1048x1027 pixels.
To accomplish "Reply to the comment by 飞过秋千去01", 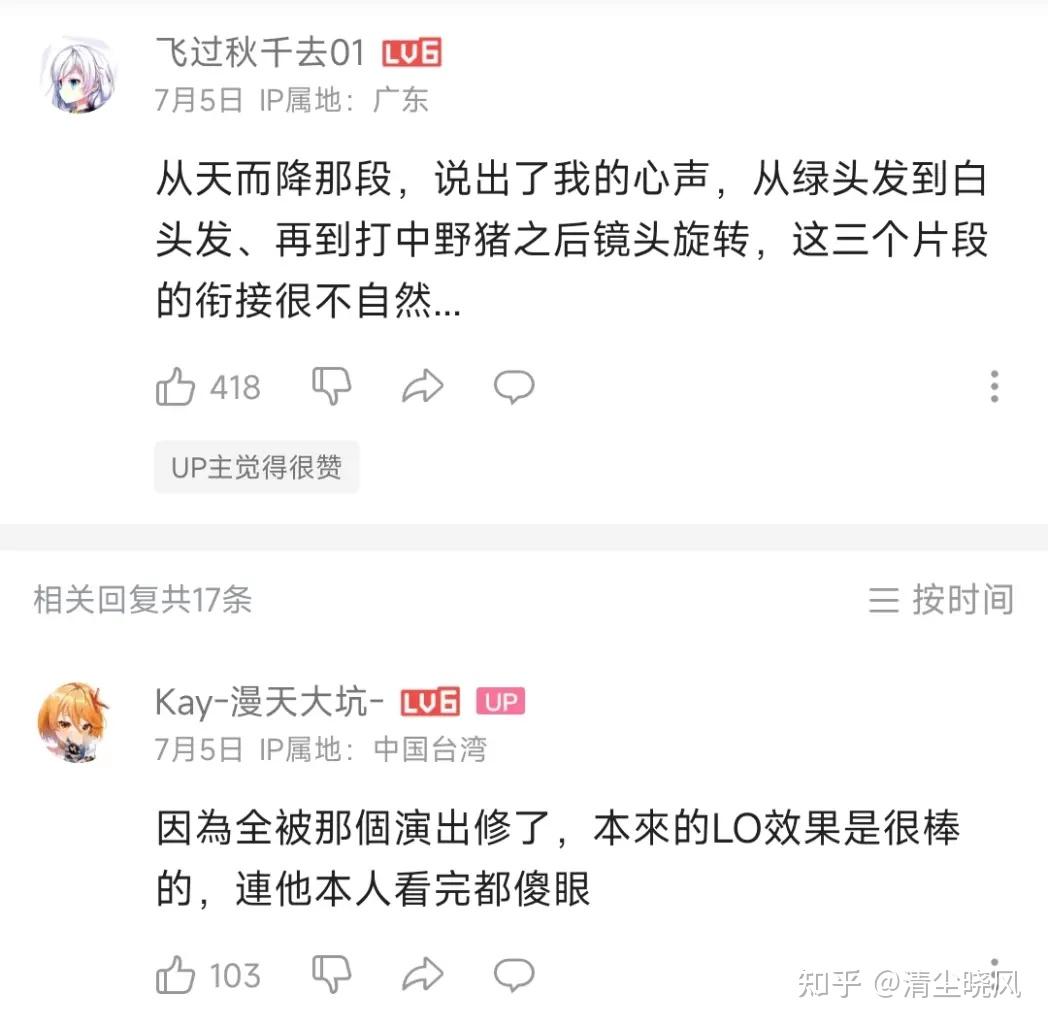I will (x=514, y=386).
